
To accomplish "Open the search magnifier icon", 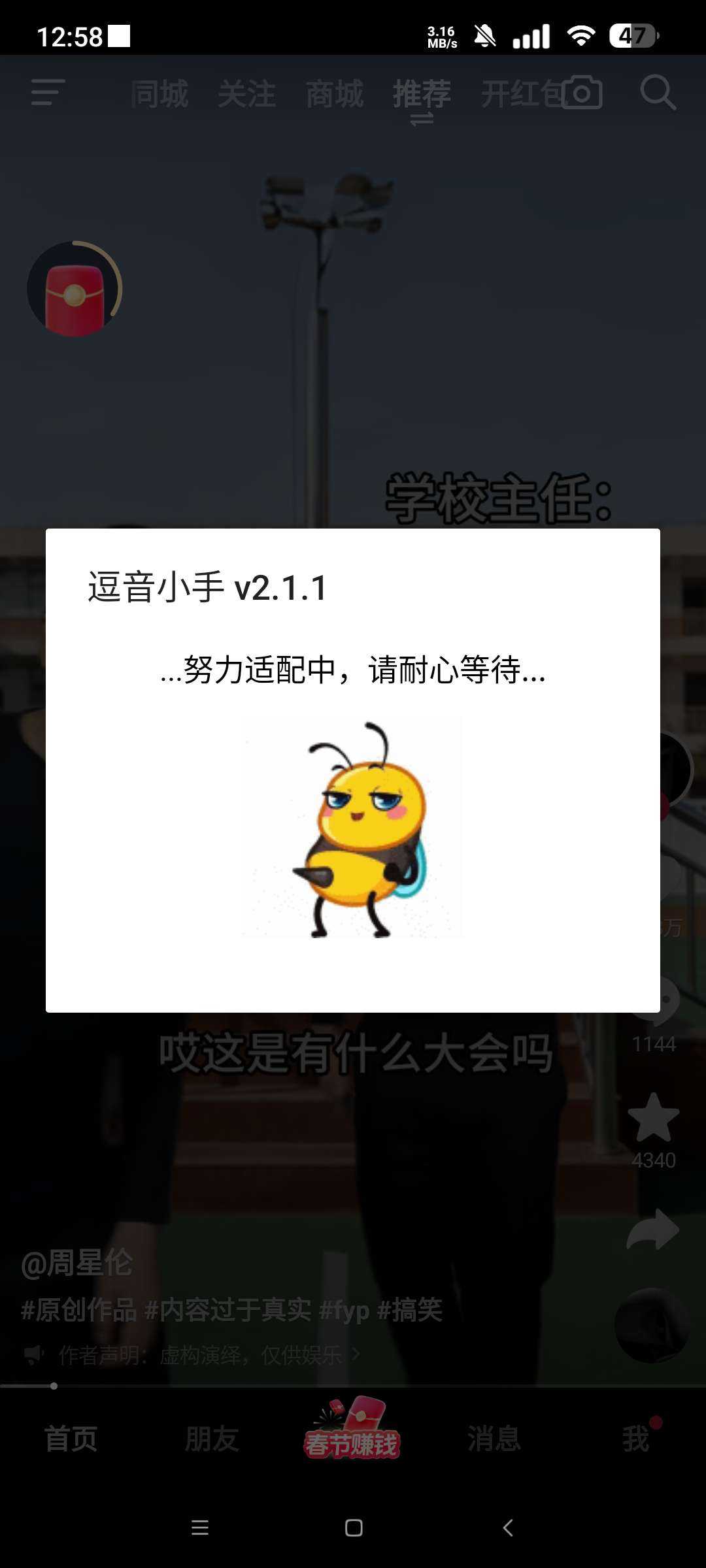I will 658,93.
